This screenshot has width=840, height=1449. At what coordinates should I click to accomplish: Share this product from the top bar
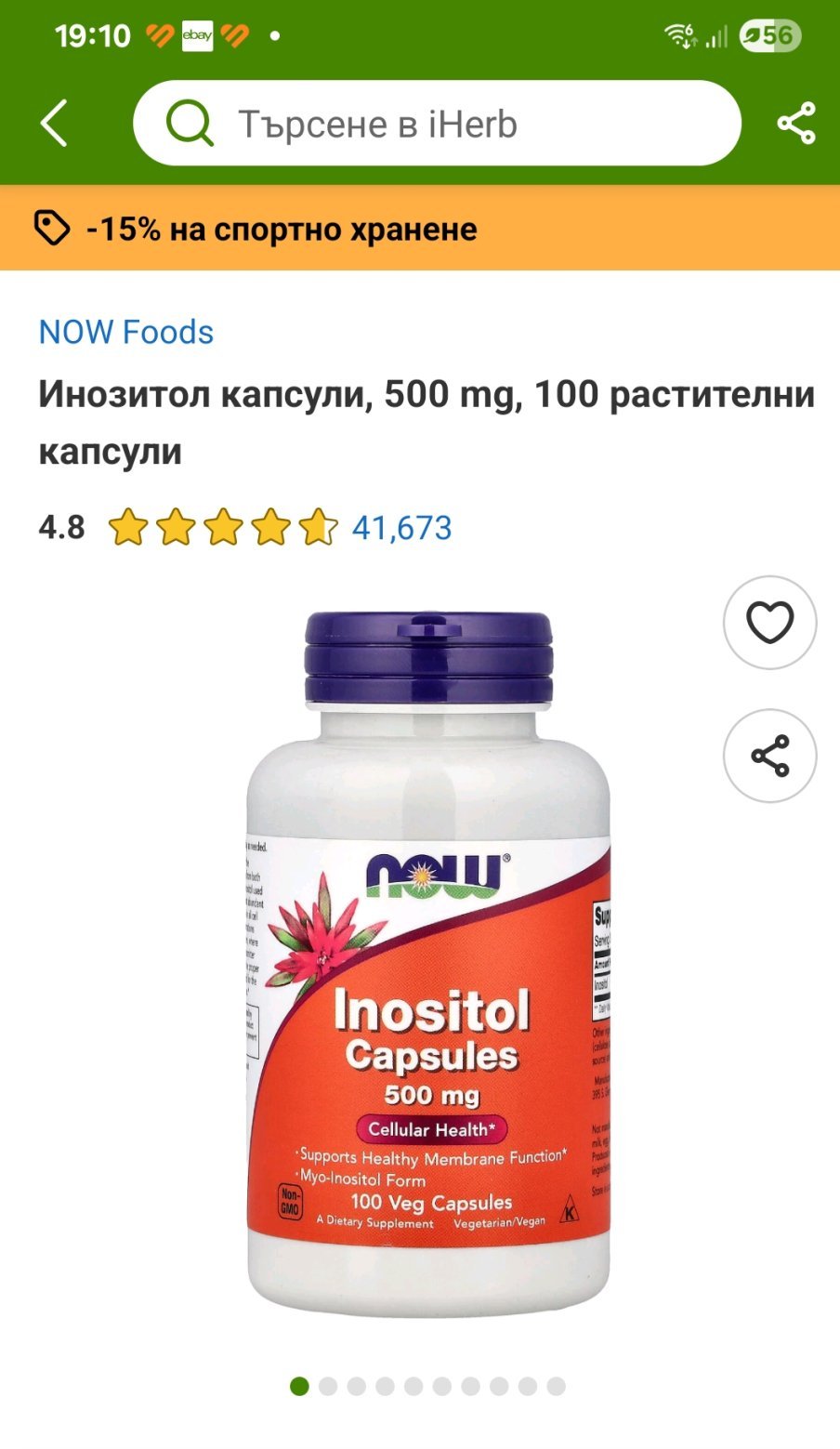pyautogui.click(x=796, y=124)
